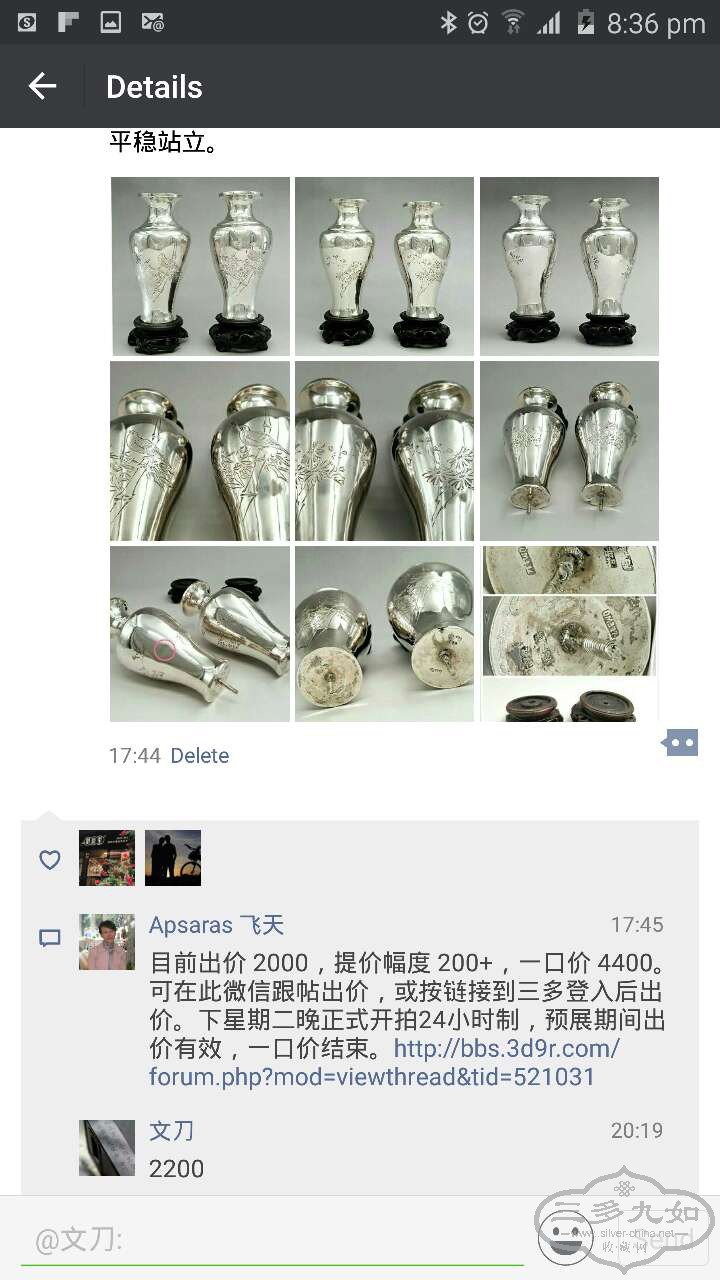Enlarge the close-up photo of the engraved bird
720x1280 pixels.
click(200, 451)
